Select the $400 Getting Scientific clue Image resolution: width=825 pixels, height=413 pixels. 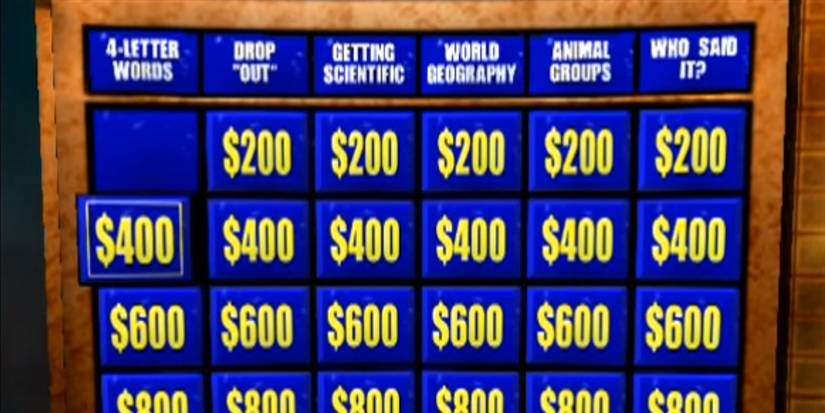364,240
